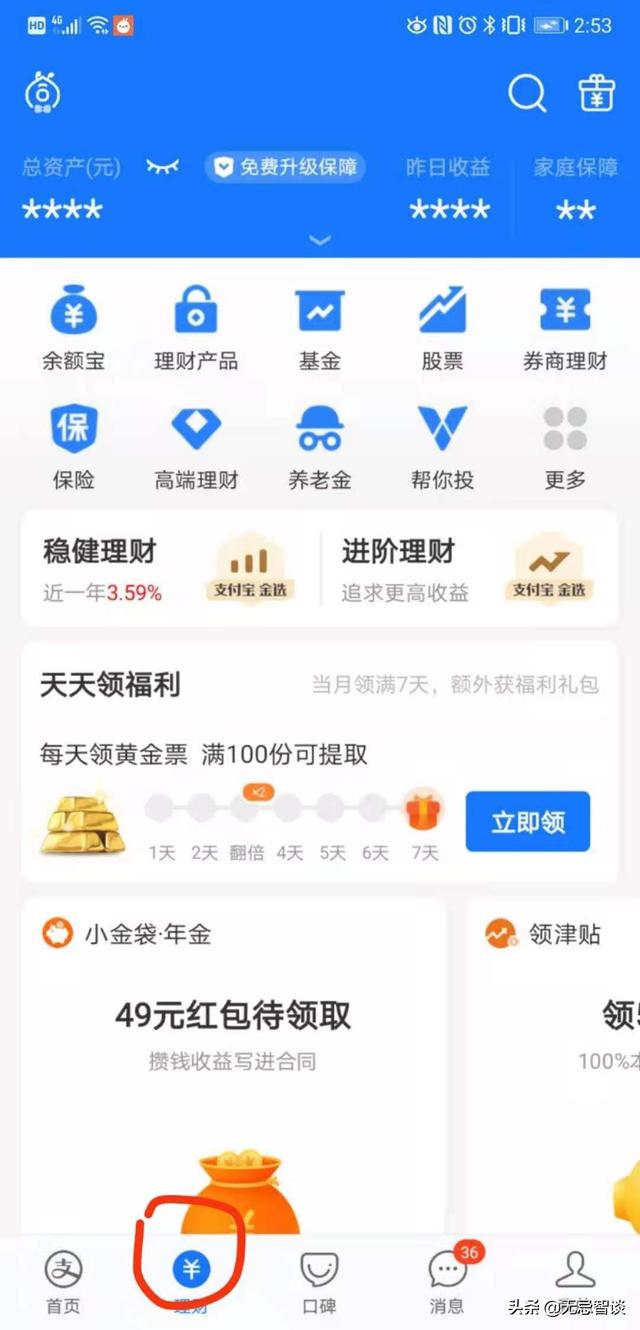Open 理财产品
The height and width of the screenshot is (1330, 640).
pos(196,327)
